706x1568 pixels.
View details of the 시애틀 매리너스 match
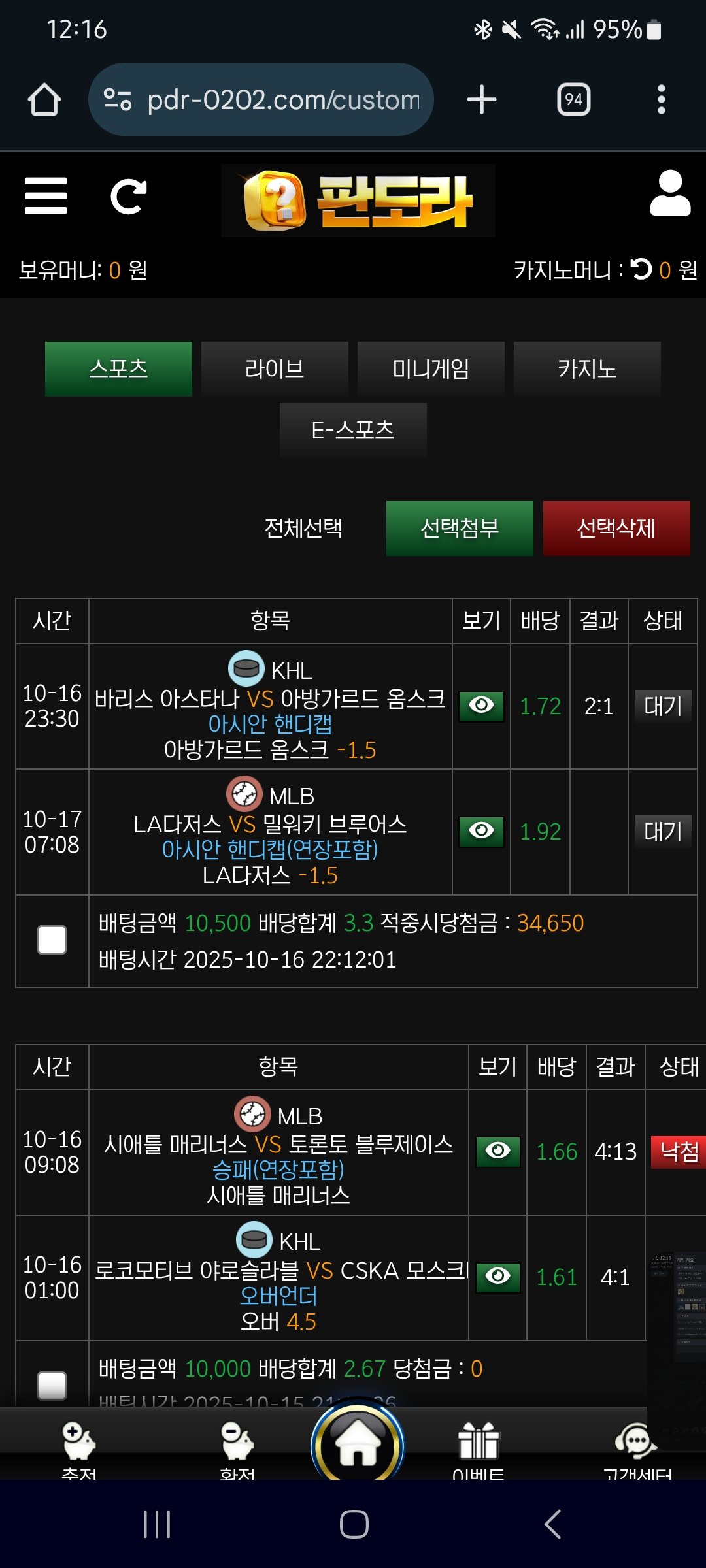[497, 1152]
